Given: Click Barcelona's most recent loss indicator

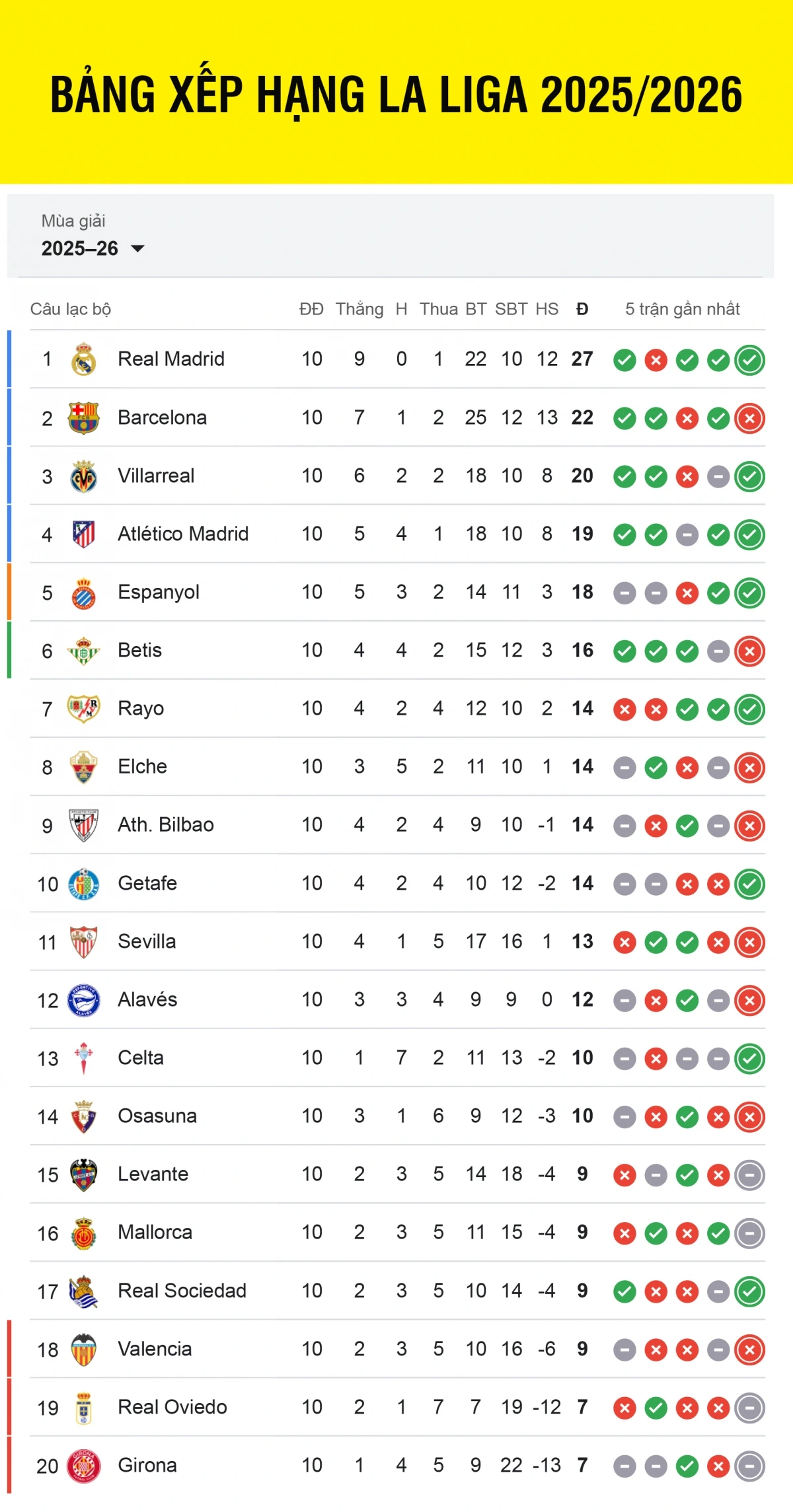Looking at the screenshot, I should (x=749, y=417).
